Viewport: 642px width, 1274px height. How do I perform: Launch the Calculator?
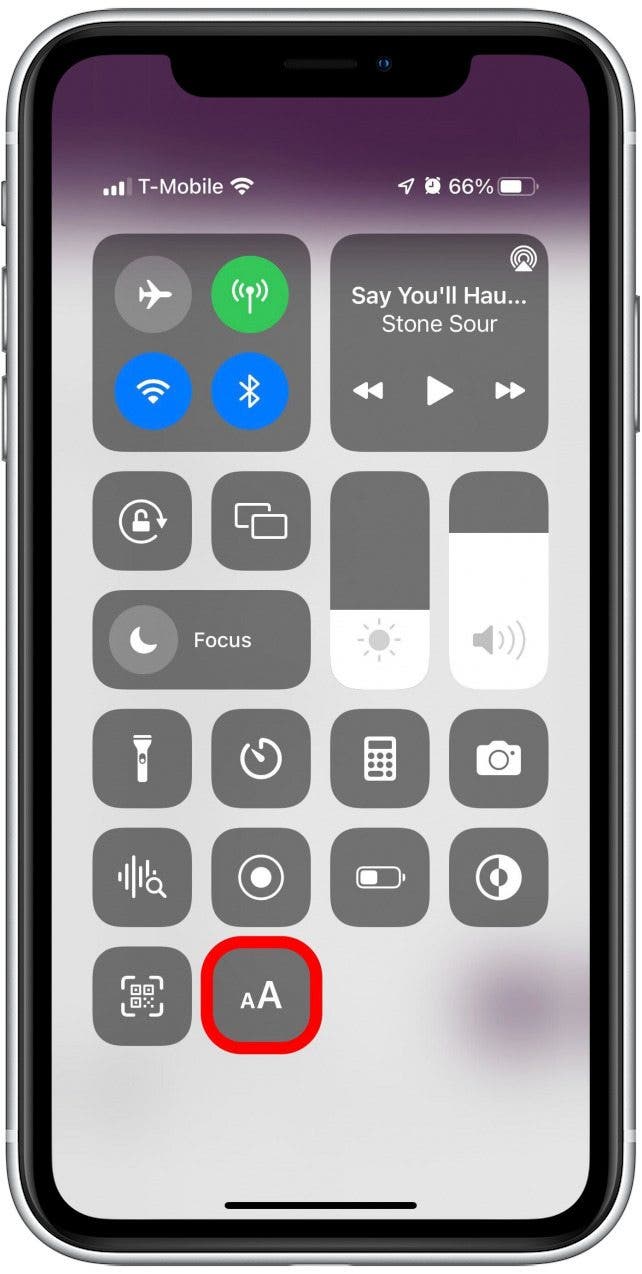pyautogui.click(x=380, y=759)
